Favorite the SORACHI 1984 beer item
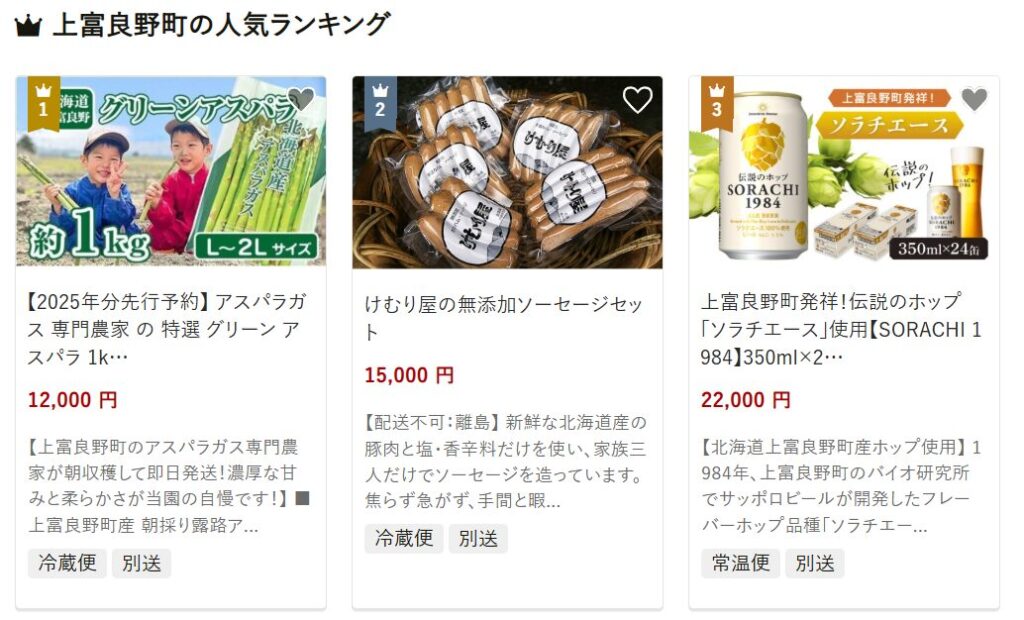The width and height of the screenshot is (1024, 620). click(974, 99)
